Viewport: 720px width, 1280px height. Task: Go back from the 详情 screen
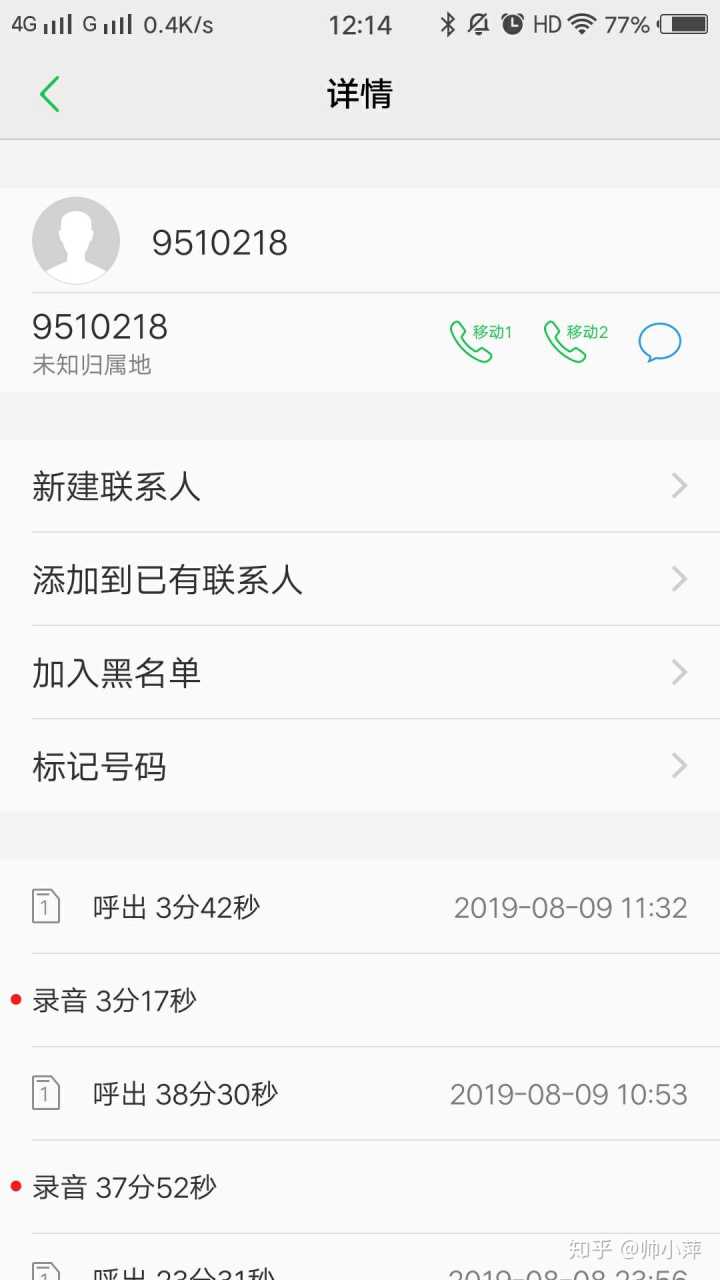(x=49, y=94)
